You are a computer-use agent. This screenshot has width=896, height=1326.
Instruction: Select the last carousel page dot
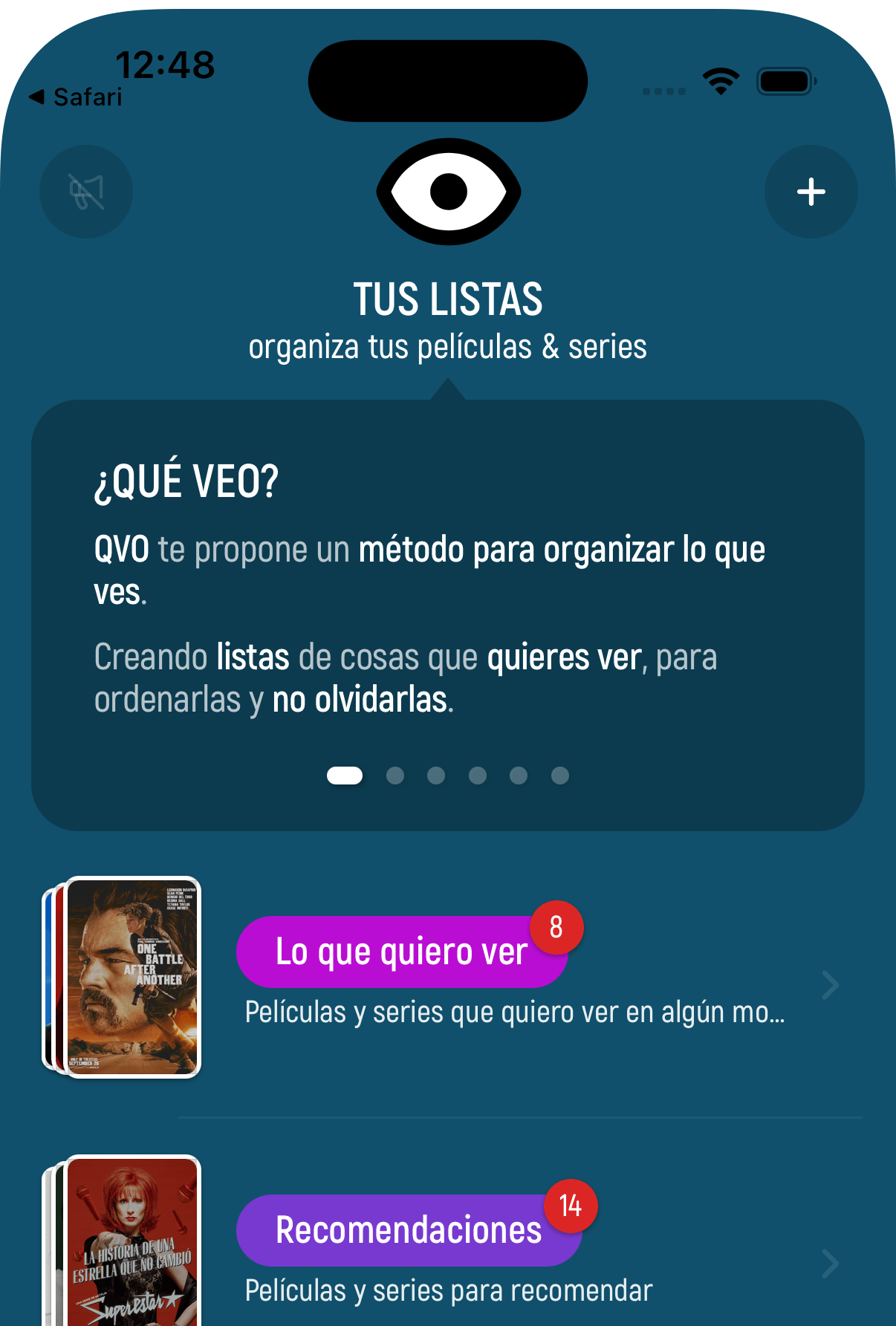(x=559, y=776)
